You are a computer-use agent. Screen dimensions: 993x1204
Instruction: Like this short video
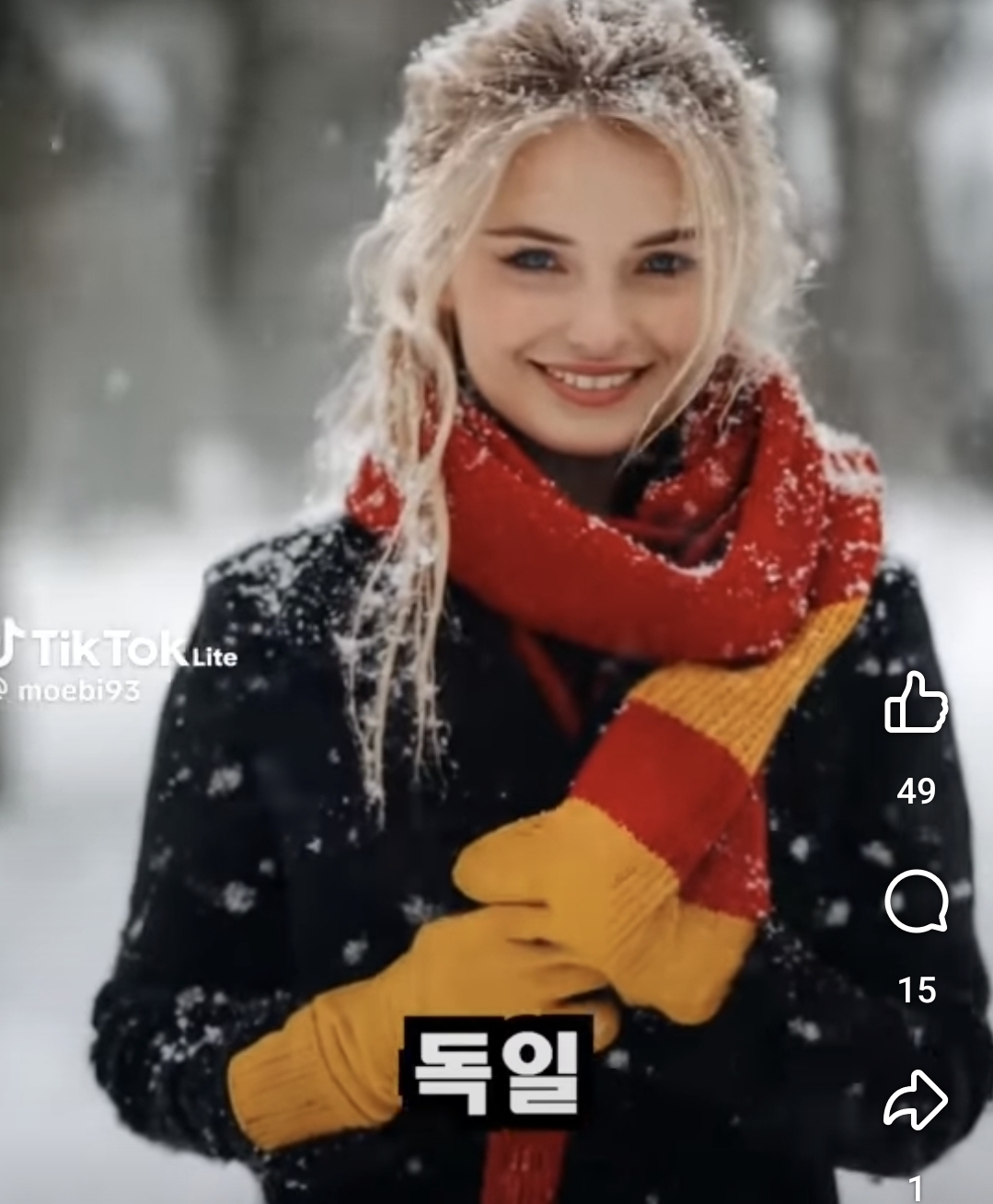915,702
